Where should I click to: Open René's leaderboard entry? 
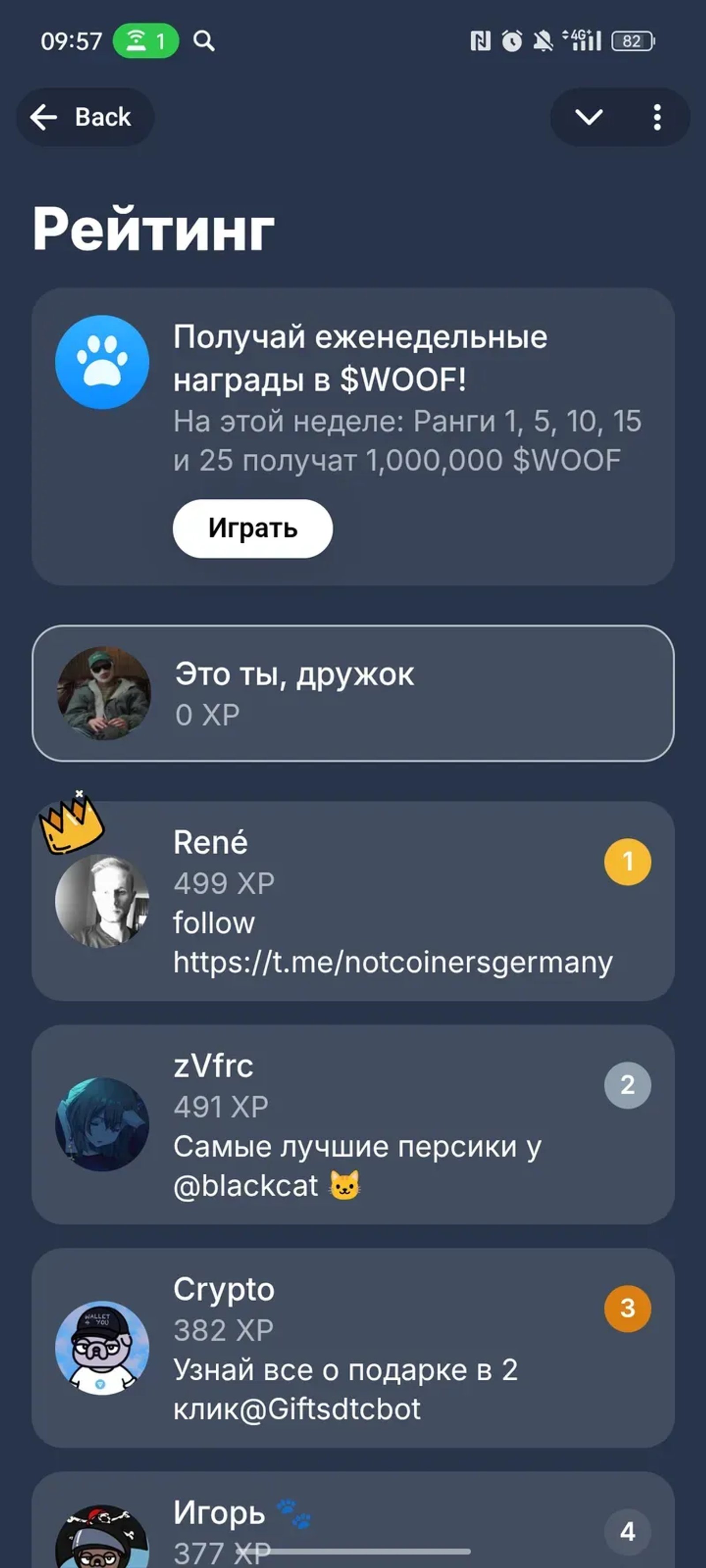[353, 901]
